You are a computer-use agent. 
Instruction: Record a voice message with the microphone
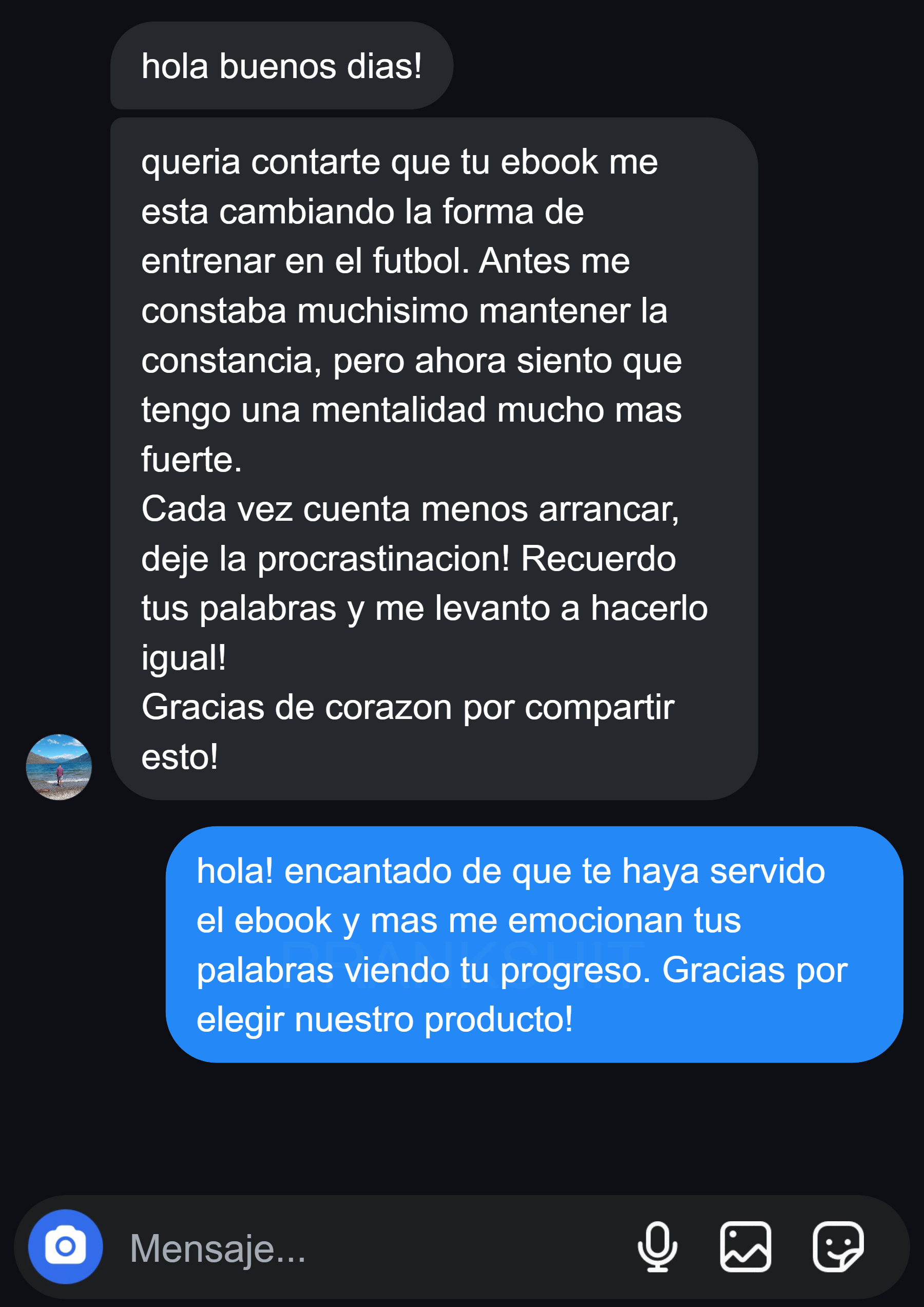click(657, 1247)
